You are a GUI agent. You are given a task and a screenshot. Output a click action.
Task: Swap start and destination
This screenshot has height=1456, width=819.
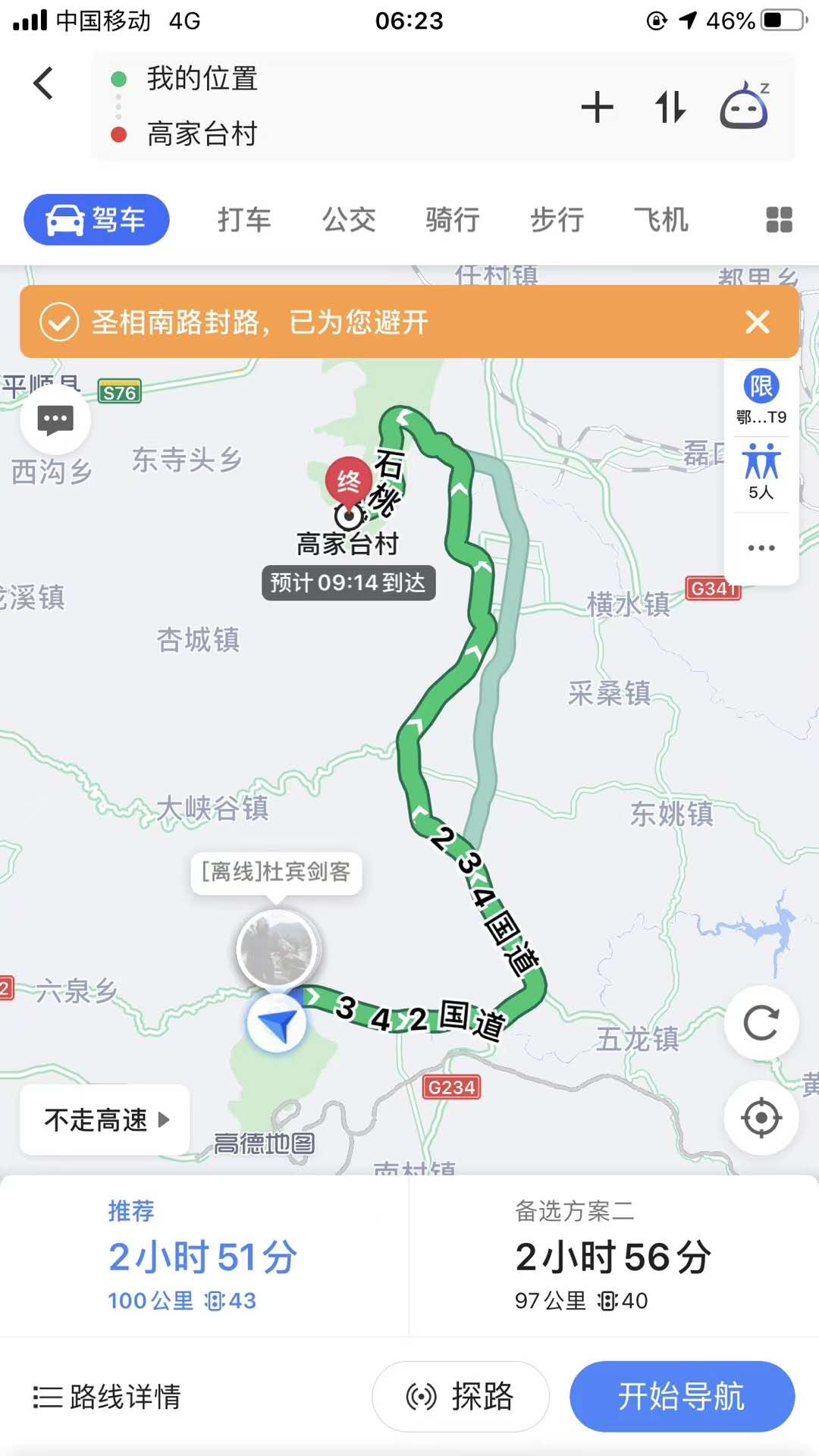pos(670,107)
